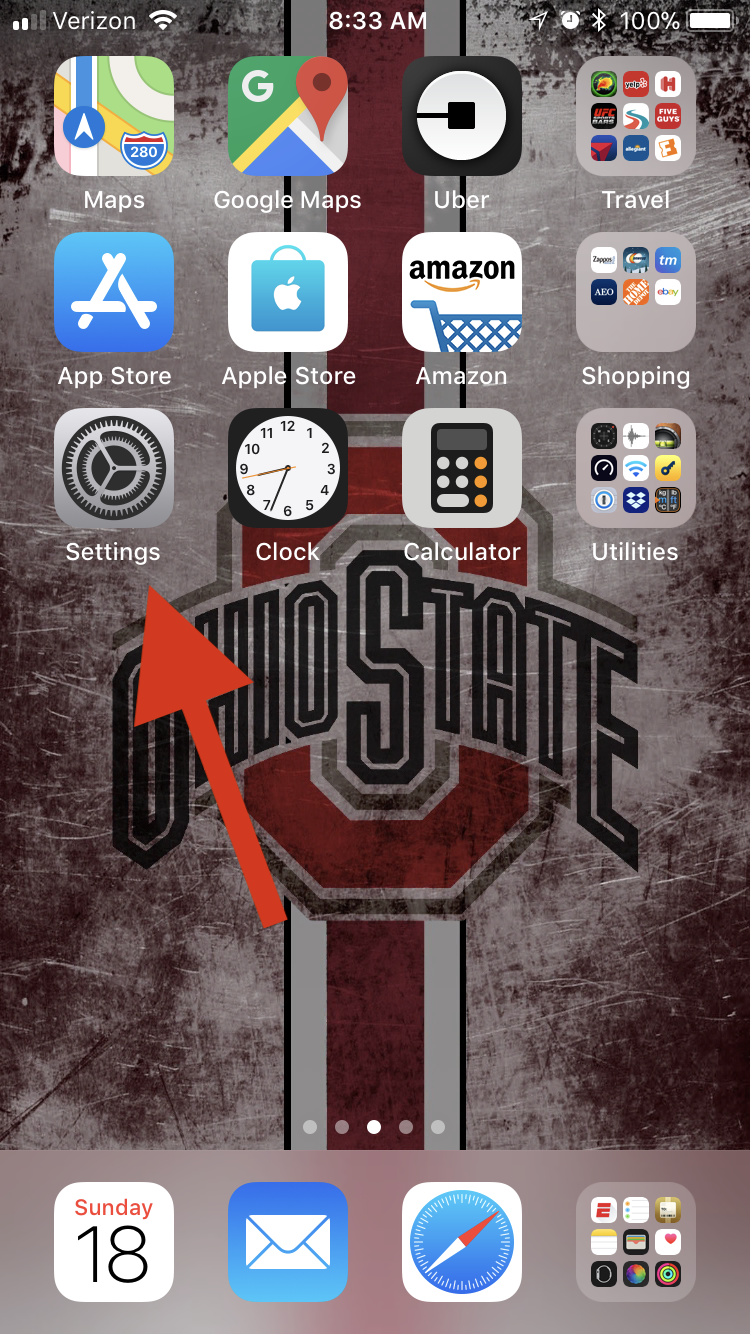Launch the Clock app
750x1334 pixels.
pyautogui.click(x=288, y=468)
